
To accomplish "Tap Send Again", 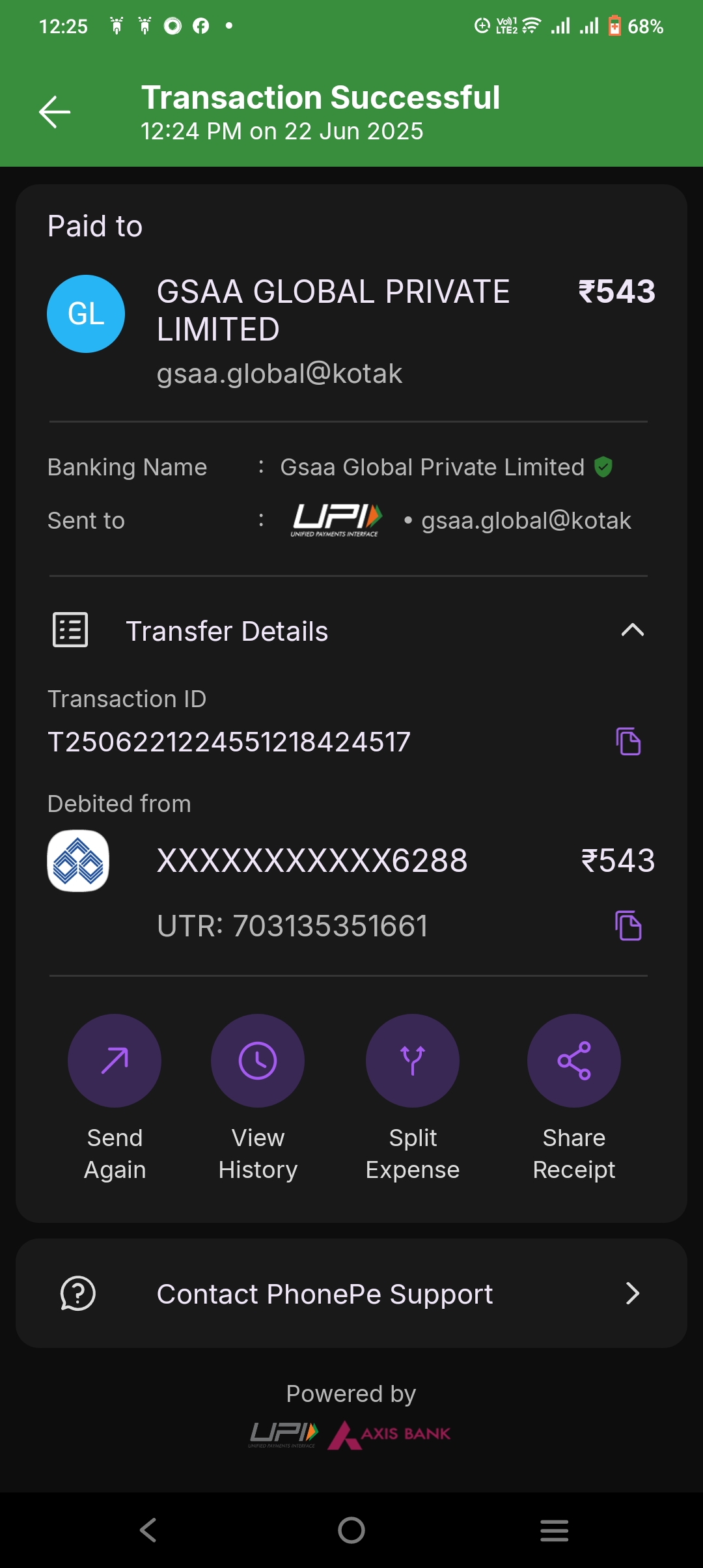I will [x=115, y=1061].
